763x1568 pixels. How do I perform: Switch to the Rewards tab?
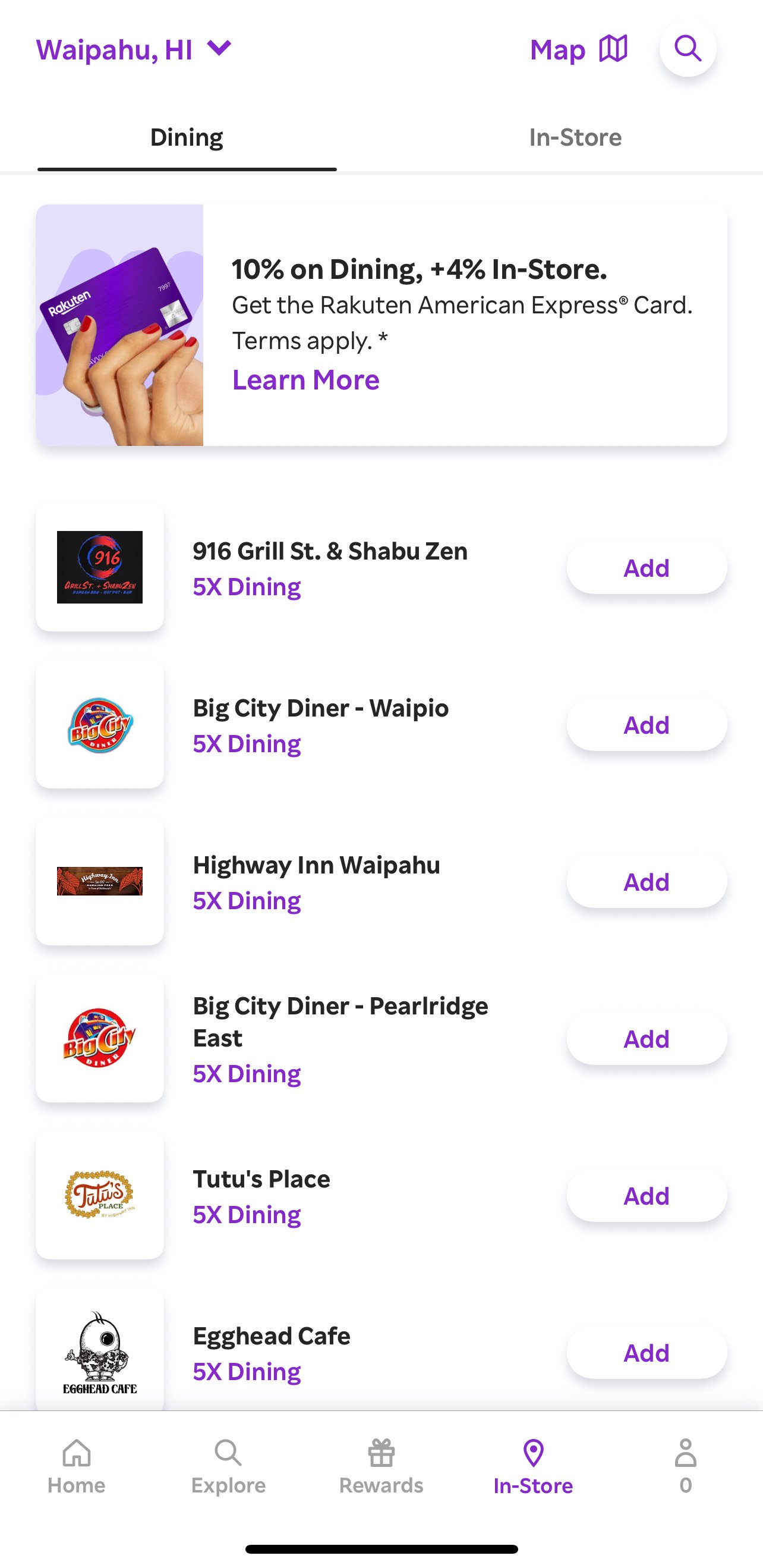point(381,1466)
